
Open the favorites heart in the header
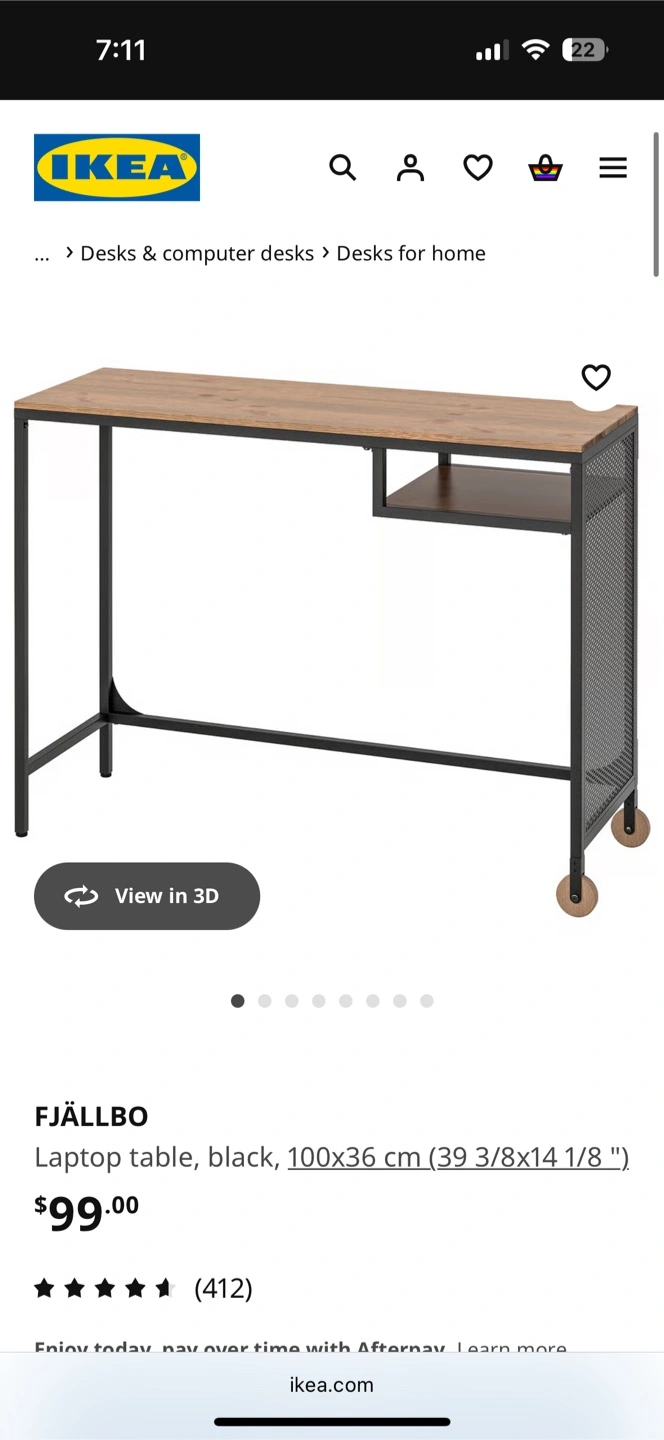tap(478, 167)
